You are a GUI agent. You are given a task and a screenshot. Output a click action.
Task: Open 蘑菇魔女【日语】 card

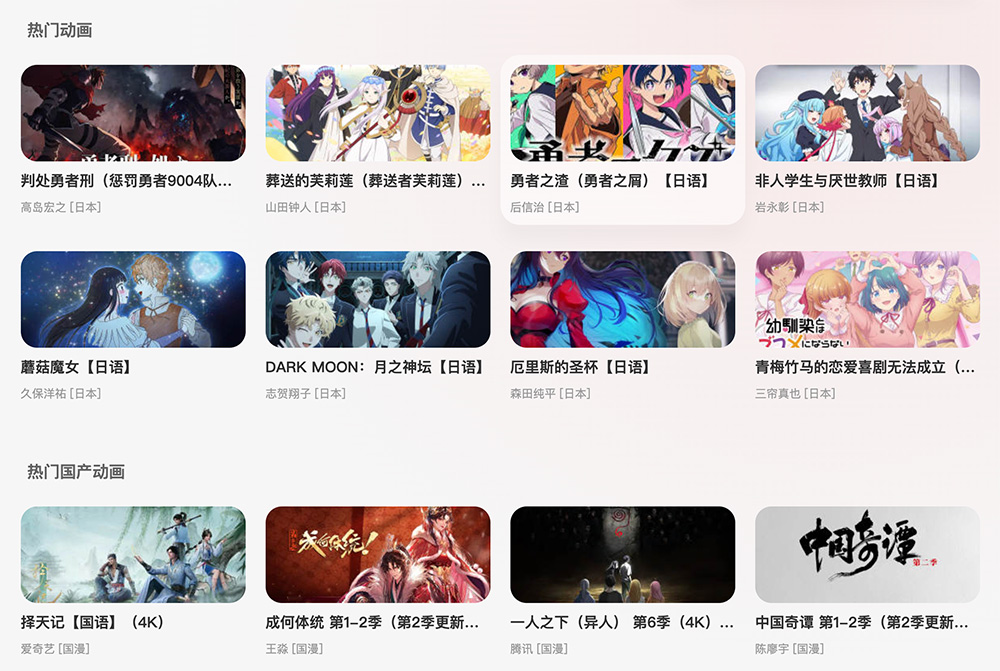click(x=133, y=299)
